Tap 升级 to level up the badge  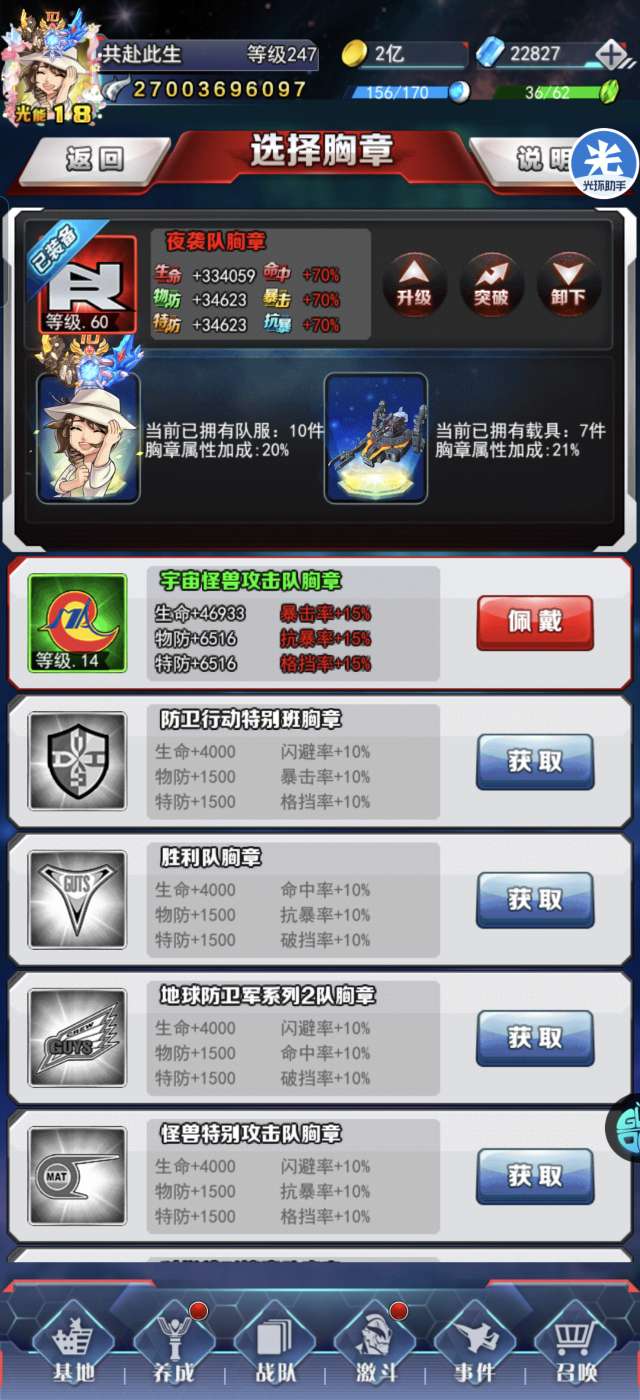(414, 283)
